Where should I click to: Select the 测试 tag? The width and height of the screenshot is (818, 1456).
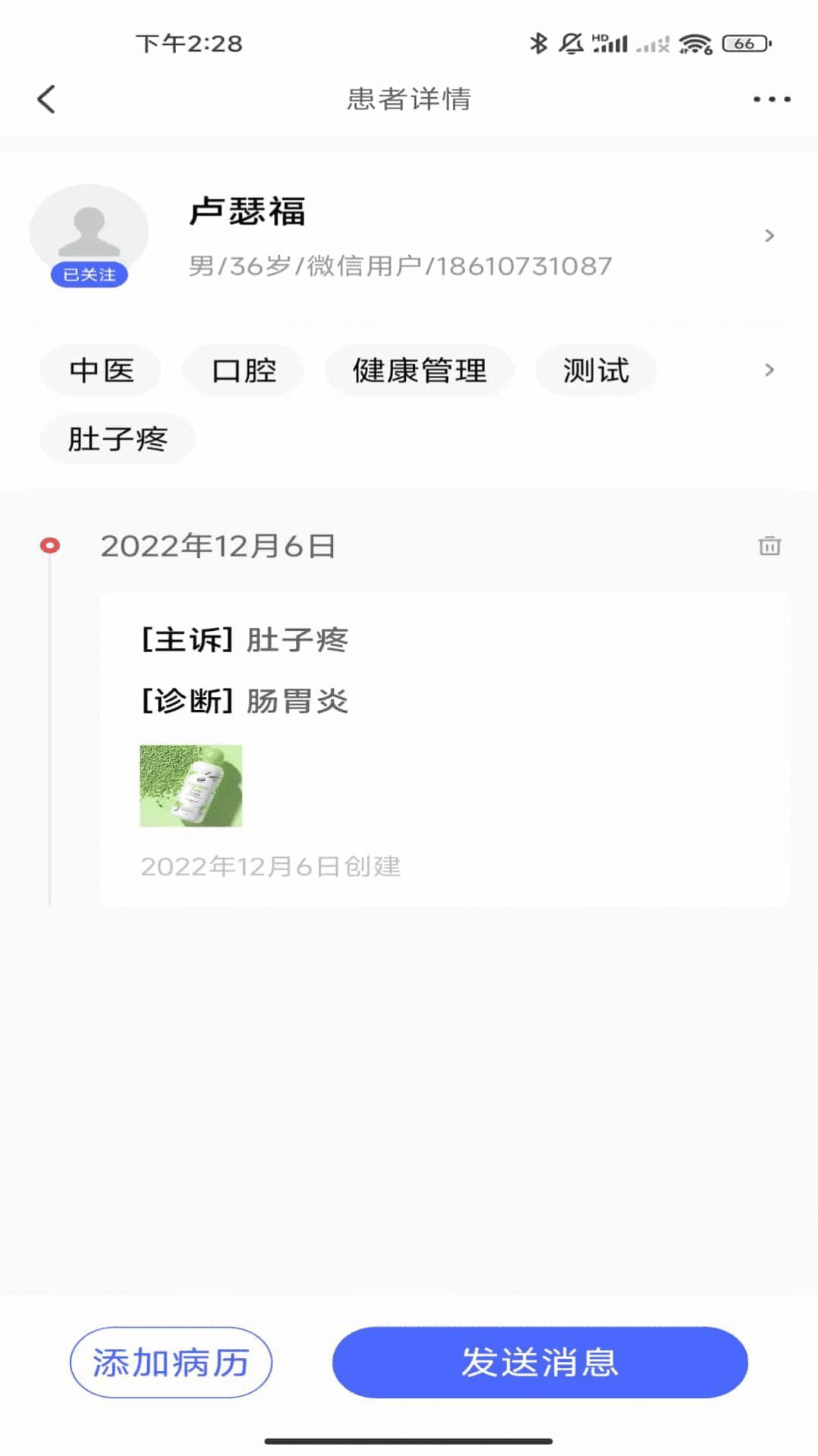(x=596, y=370)
